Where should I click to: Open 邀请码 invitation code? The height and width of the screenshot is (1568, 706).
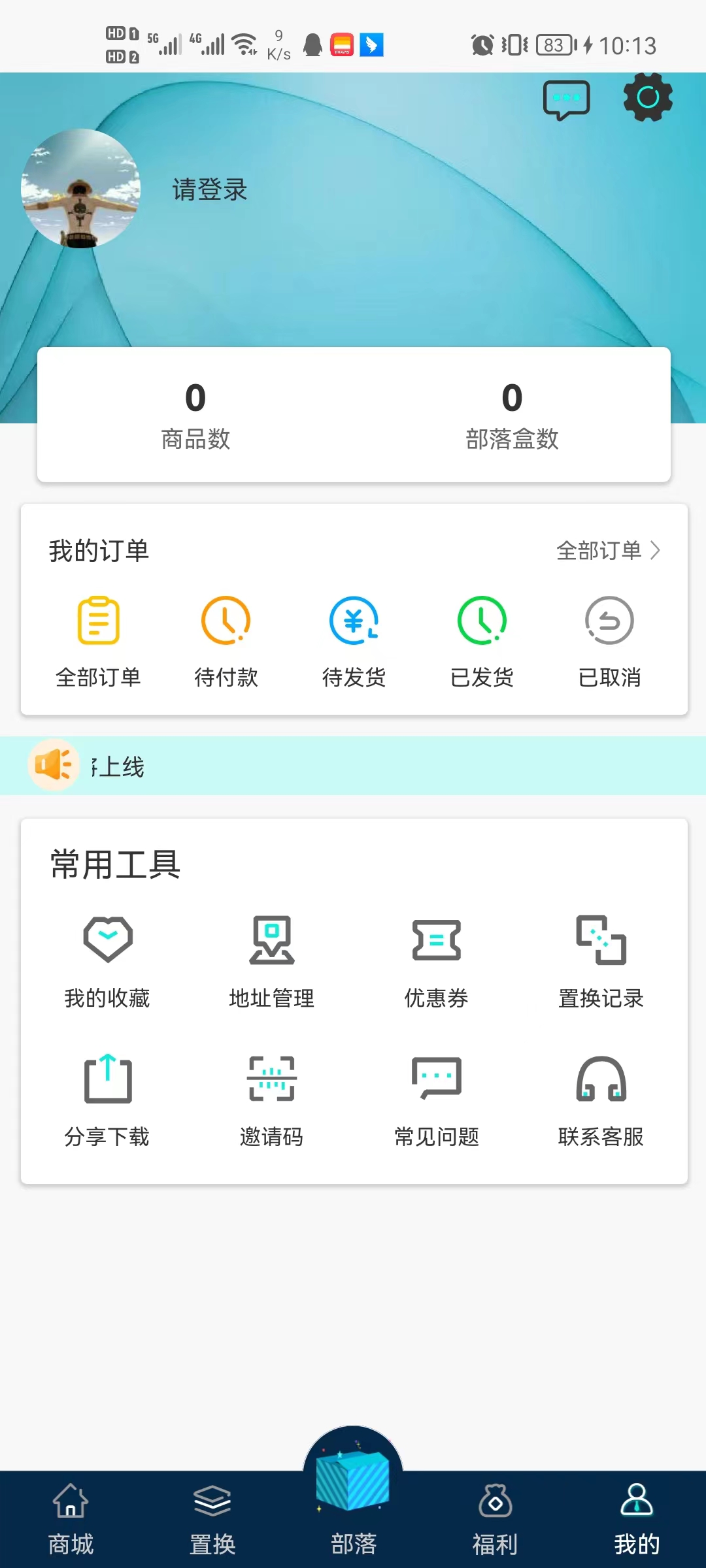pyautogui.click(x=272, y=1100)
